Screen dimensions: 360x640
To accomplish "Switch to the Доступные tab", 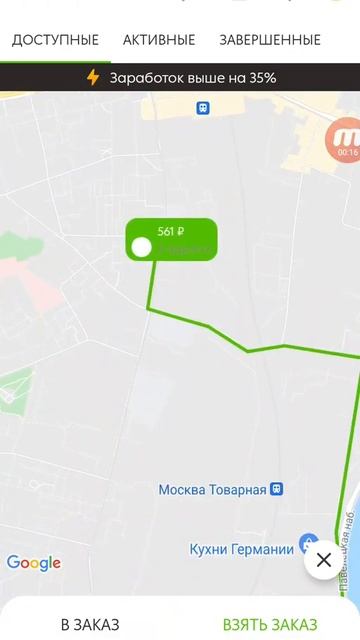I will pos(55,40).
